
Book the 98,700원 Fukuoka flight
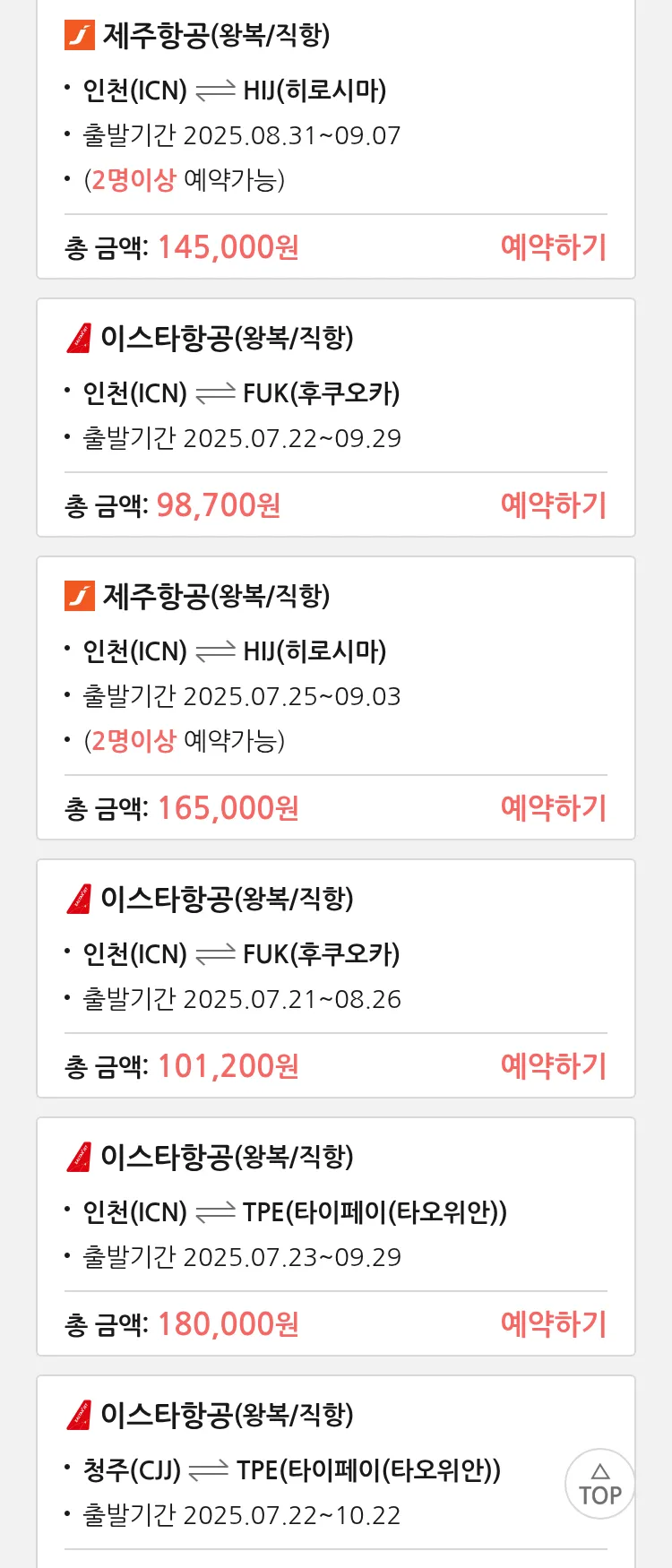click(x=553, y=505)
